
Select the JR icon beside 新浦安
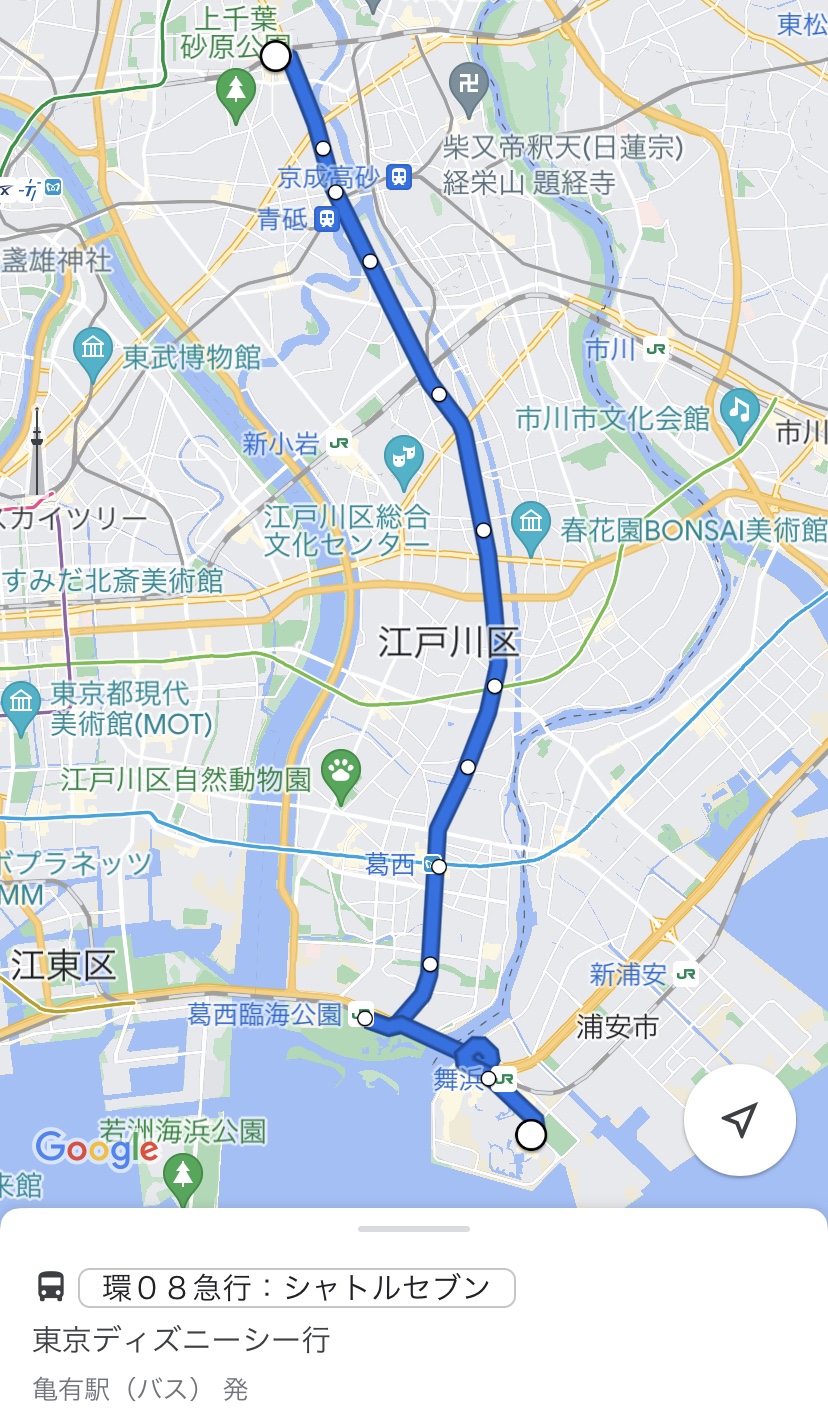[x=686, y=974]
